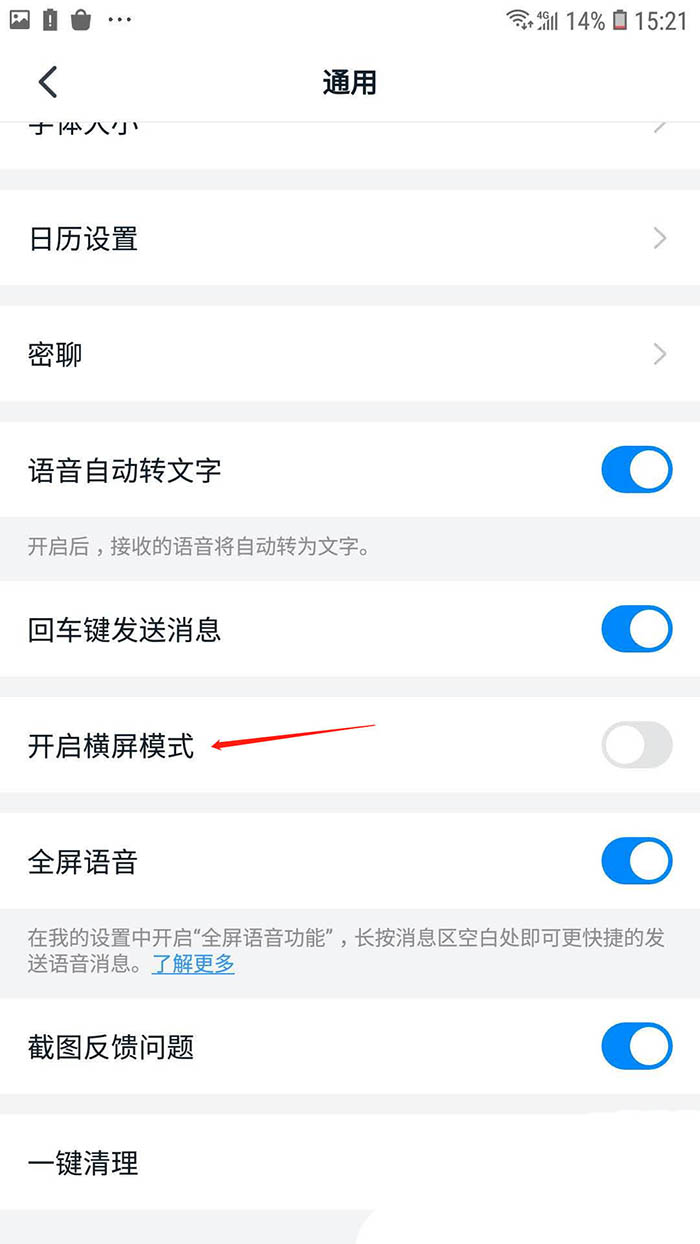Disable 回车键发送消息 toggle
The width and height of the screenshot is (700, 1244).
click(636, 630)
